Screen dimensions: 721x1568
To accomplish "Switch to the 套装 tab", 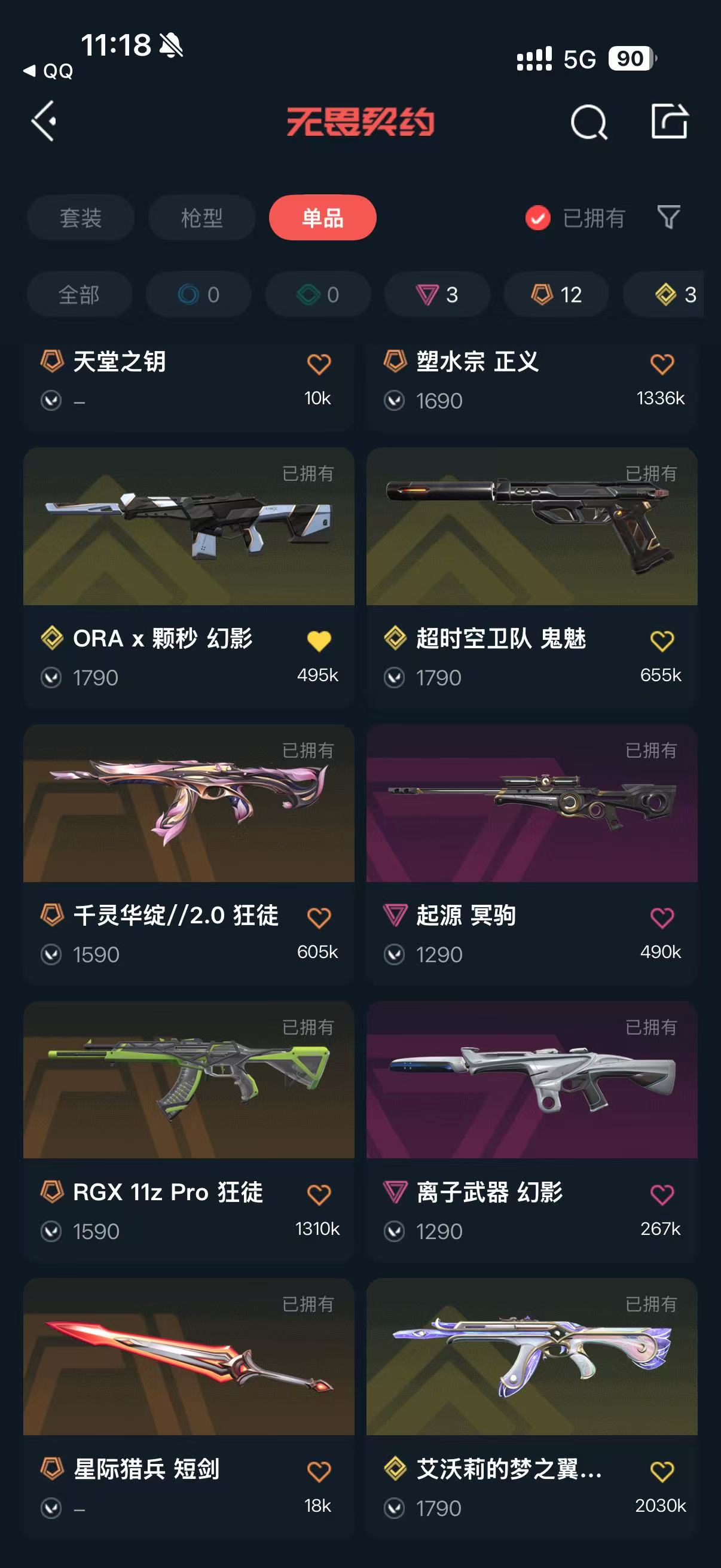I will pyautogui.click(x=80, y=217).
